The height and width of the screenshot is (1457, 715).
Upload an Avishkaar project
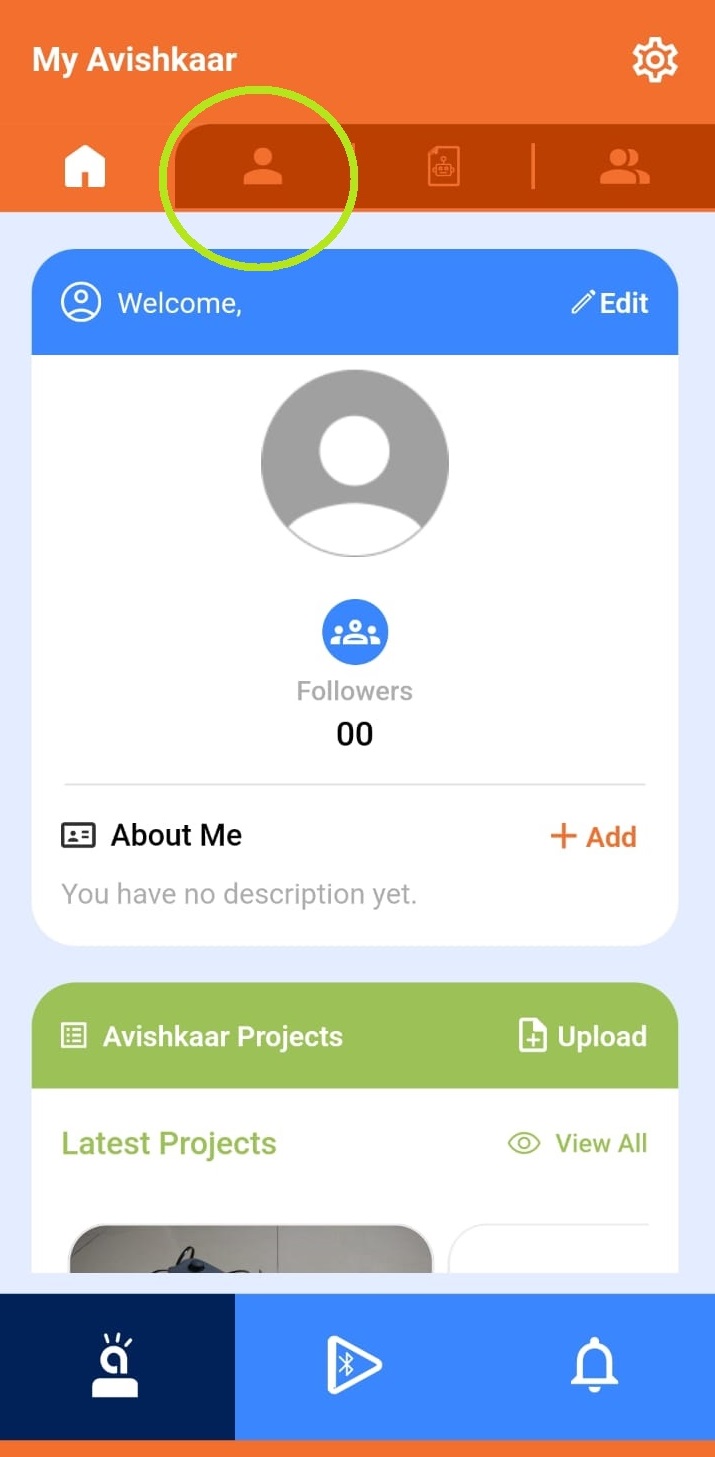pyautogui.click(x=582, y=1036)
